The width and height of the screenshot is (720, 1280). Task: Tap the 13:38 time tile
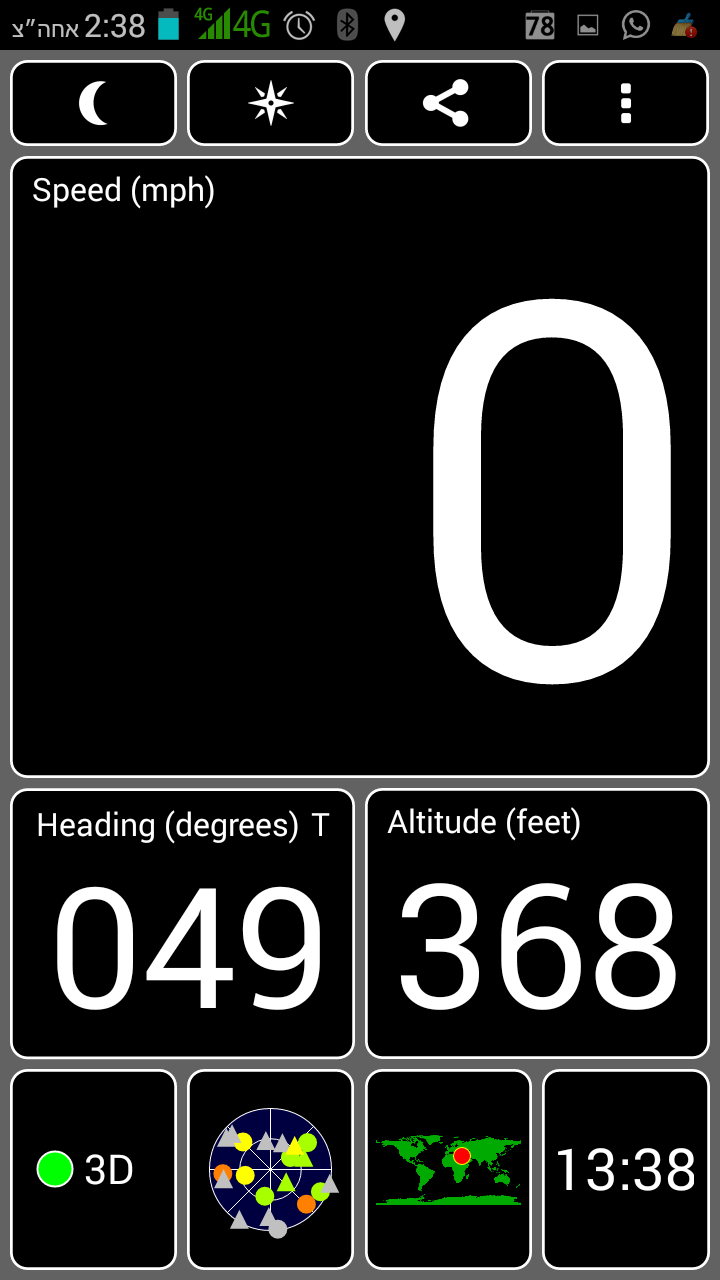tap(625, 1169)
